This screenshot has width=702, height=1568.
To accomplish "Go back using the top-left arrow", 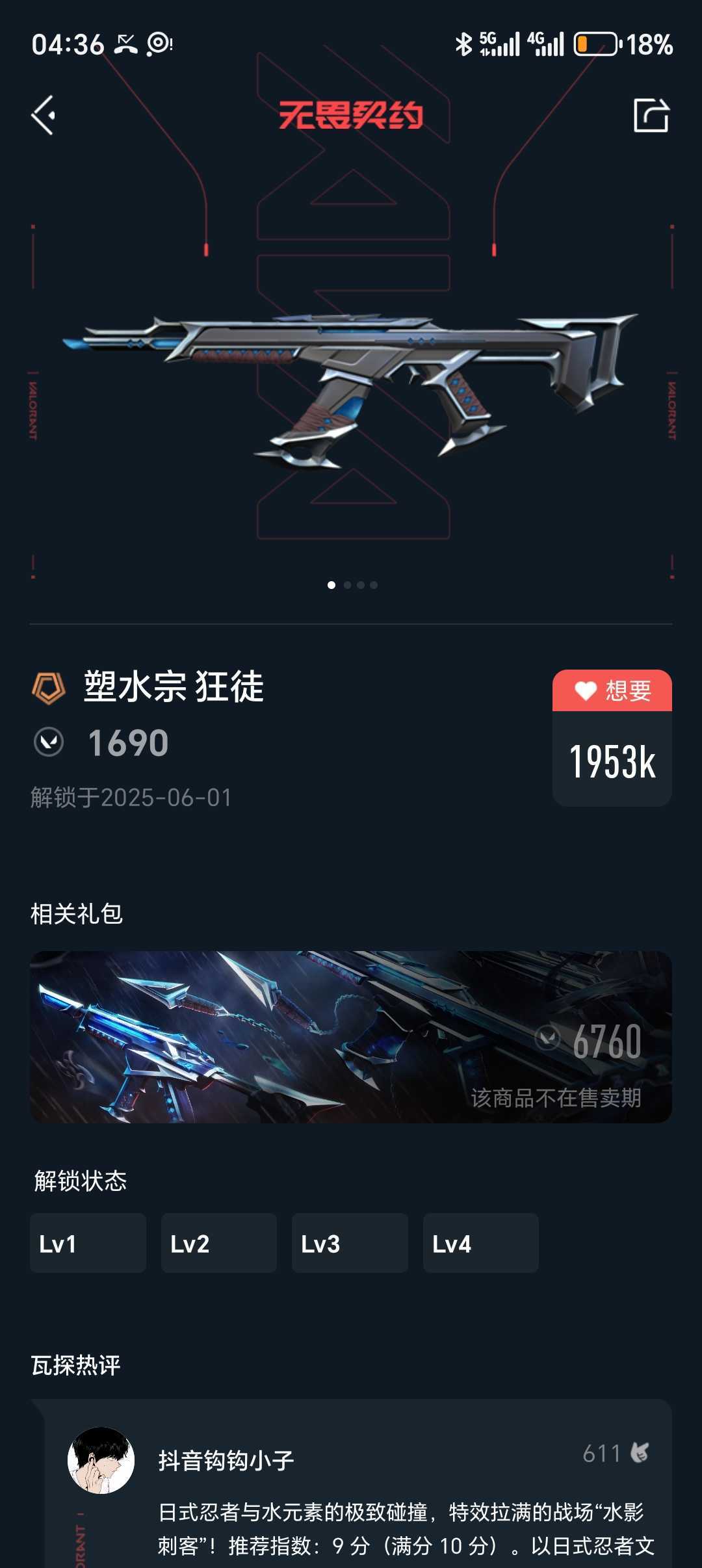I will [x=44, y=116].
